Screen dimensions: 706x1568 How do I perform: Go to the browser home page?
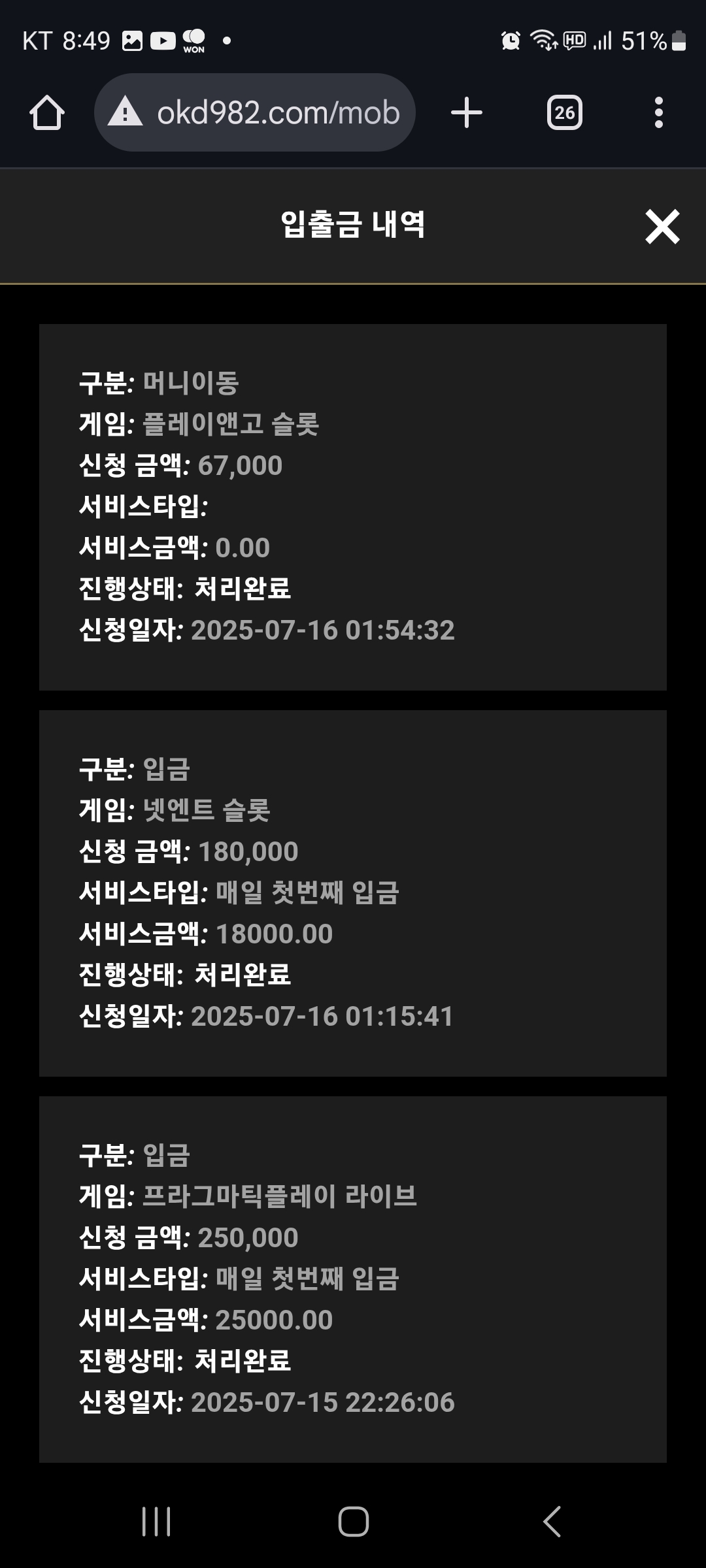47,113
